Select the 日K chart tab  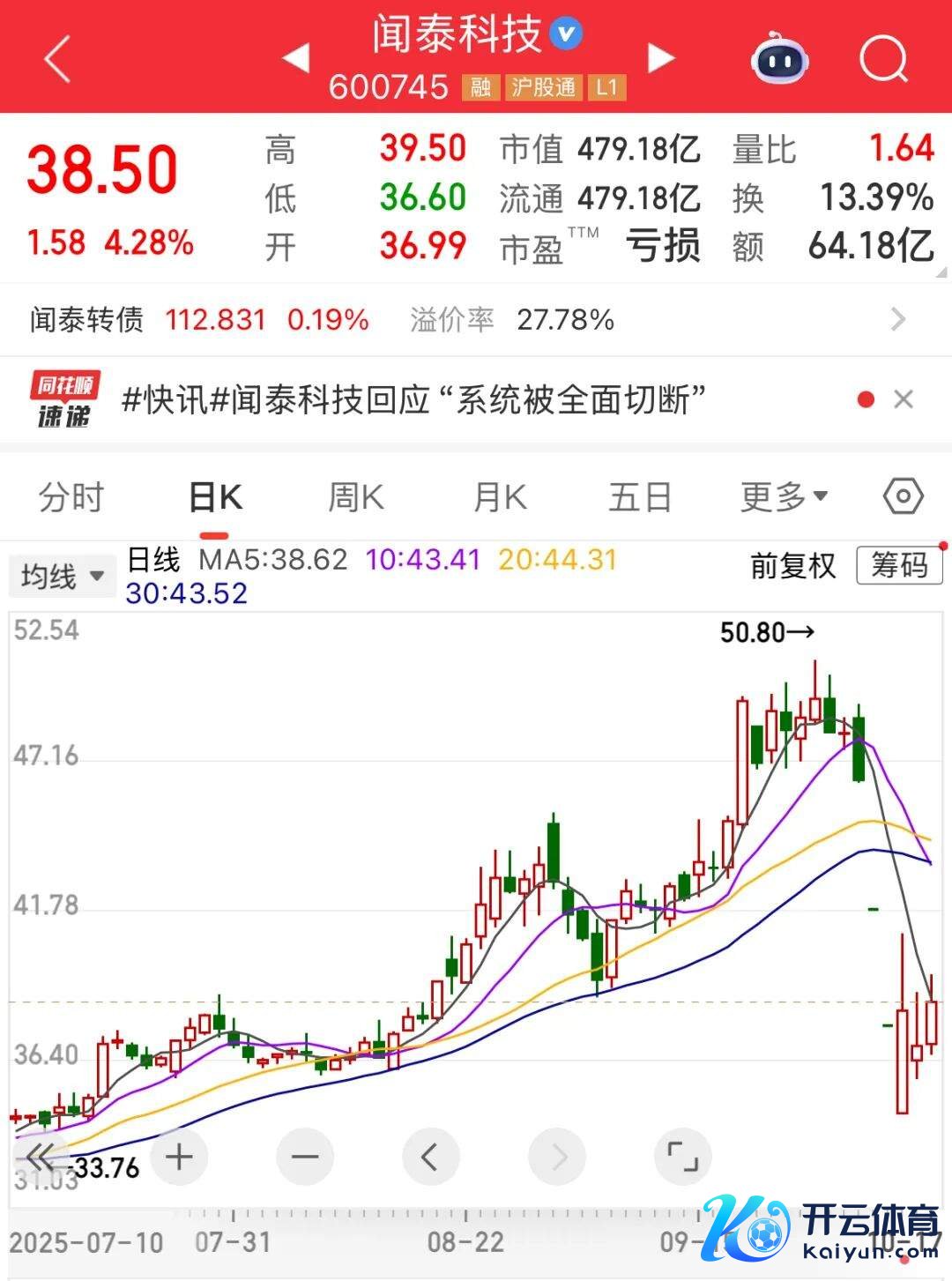pyautogui.click(x=215, y=498)
